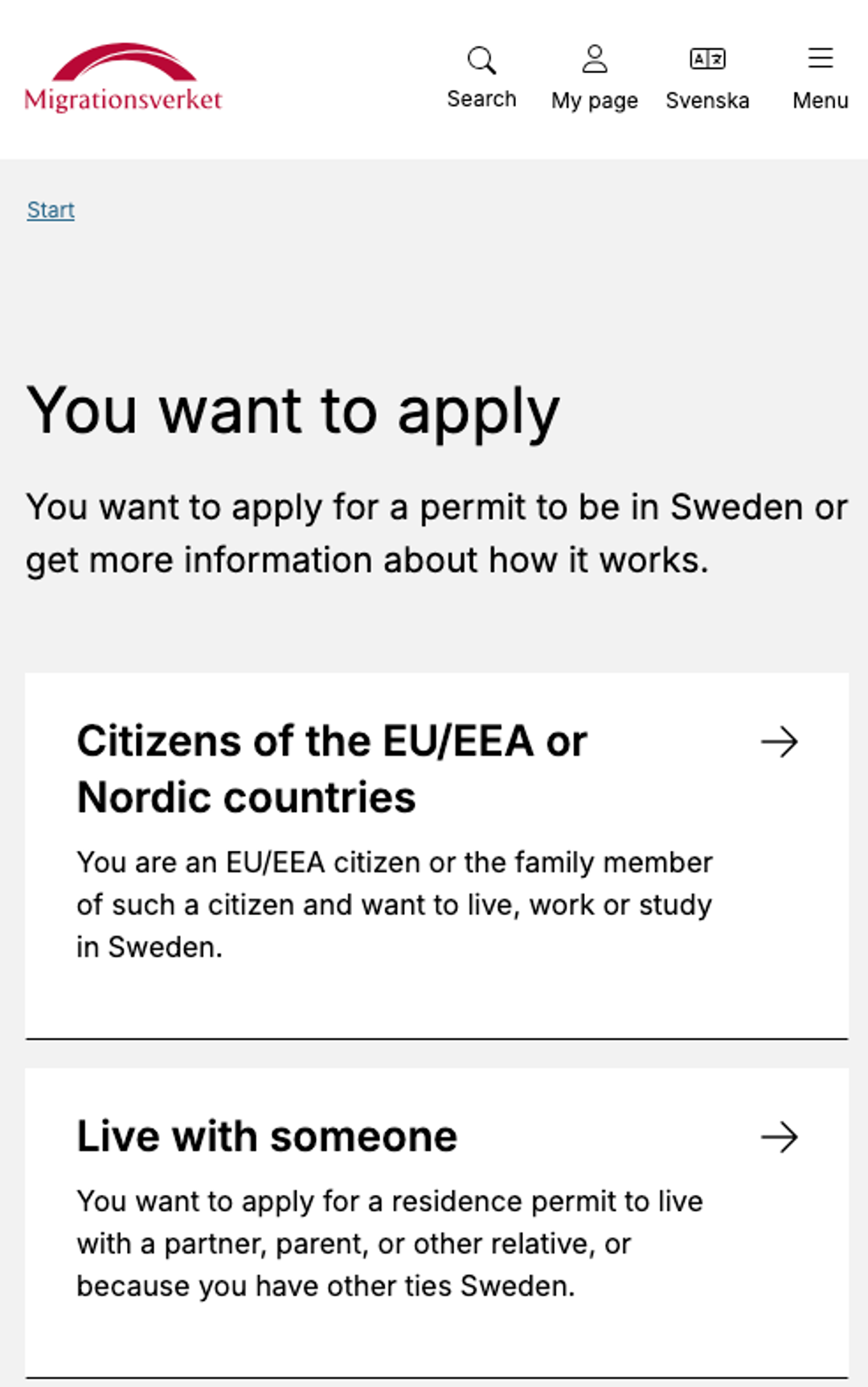
Task: Open the Menu
Action: [820, 78]
